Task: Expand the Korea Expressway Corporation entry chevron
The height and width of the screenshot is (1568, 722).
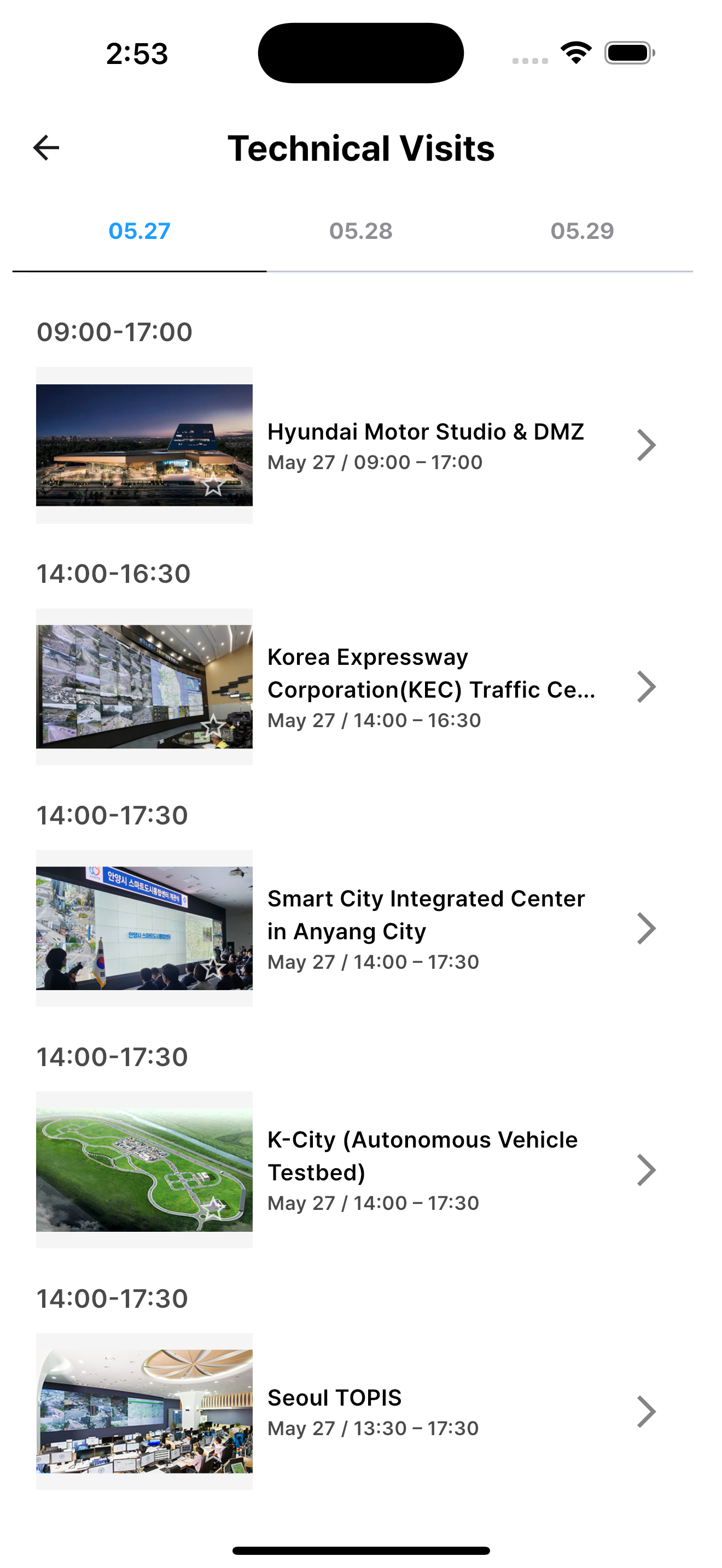Action: [x=647, y=687]
